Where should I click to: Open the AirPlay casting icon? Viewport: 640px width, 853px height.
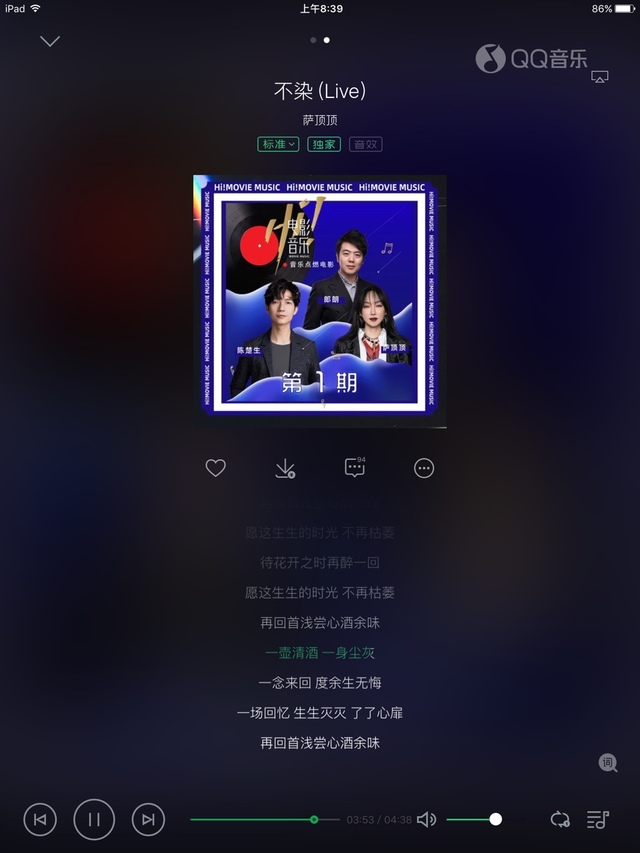tap(600, 77)
